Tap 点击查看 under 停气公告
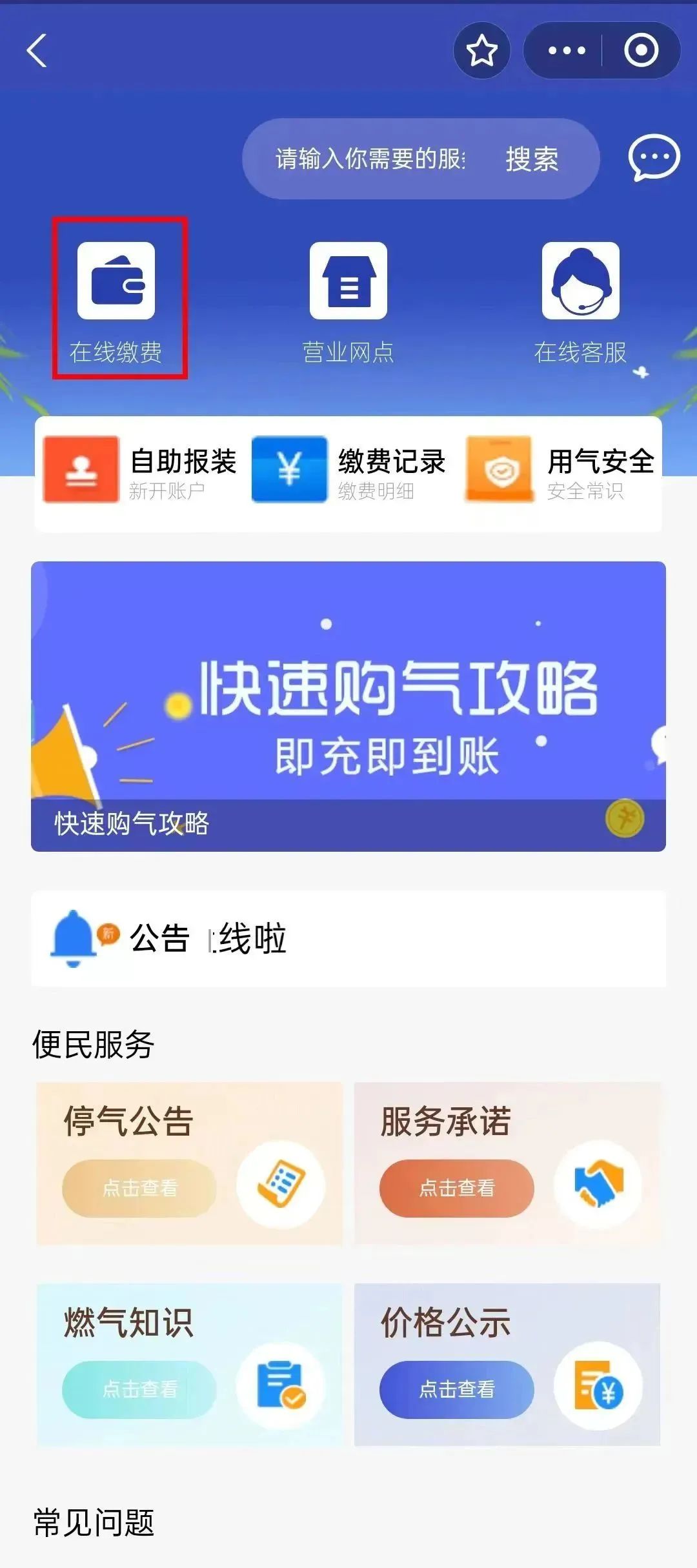The height and width of the screenshot is (1568, 697). pyautogui.click(x=139, y=1188)
